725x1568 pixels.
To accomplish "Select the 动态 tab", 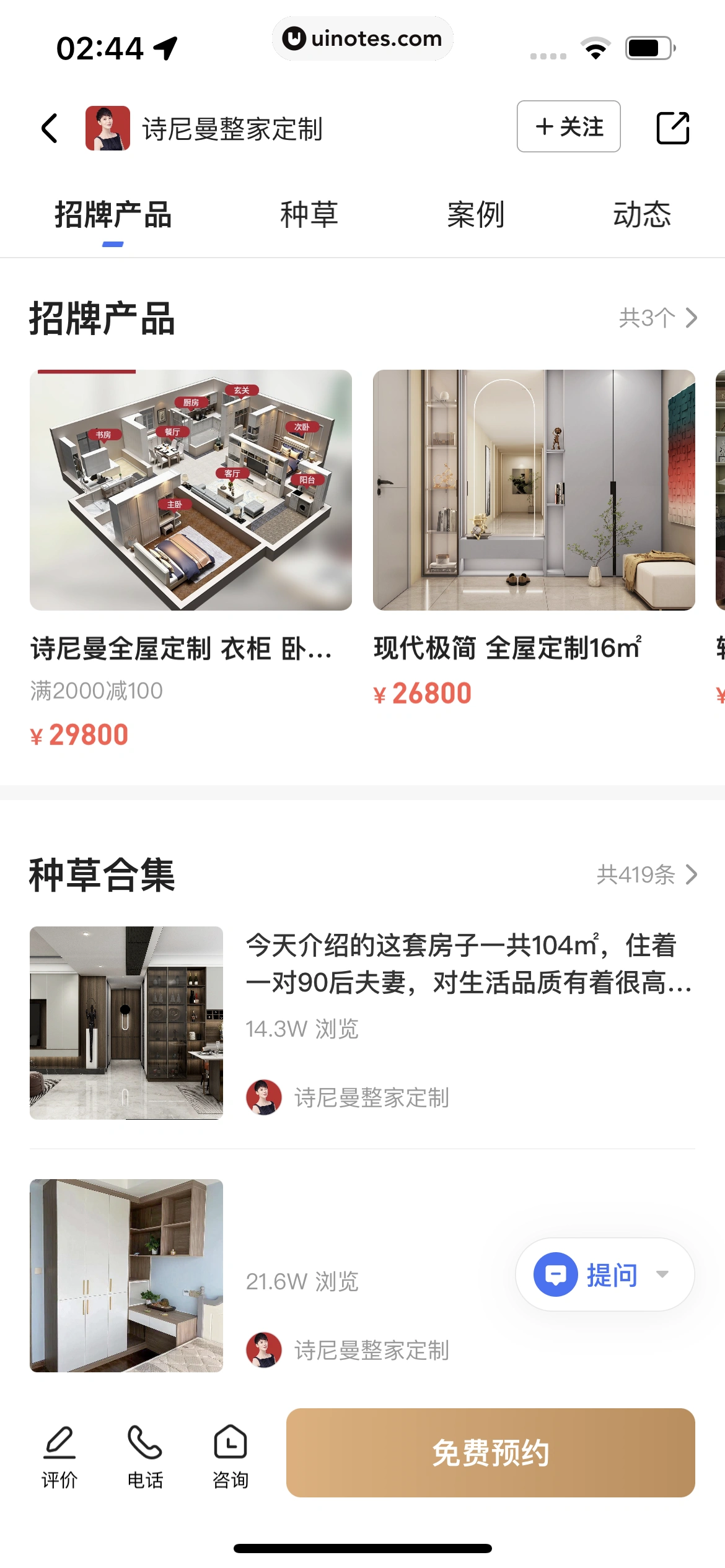I will [641, 215].
